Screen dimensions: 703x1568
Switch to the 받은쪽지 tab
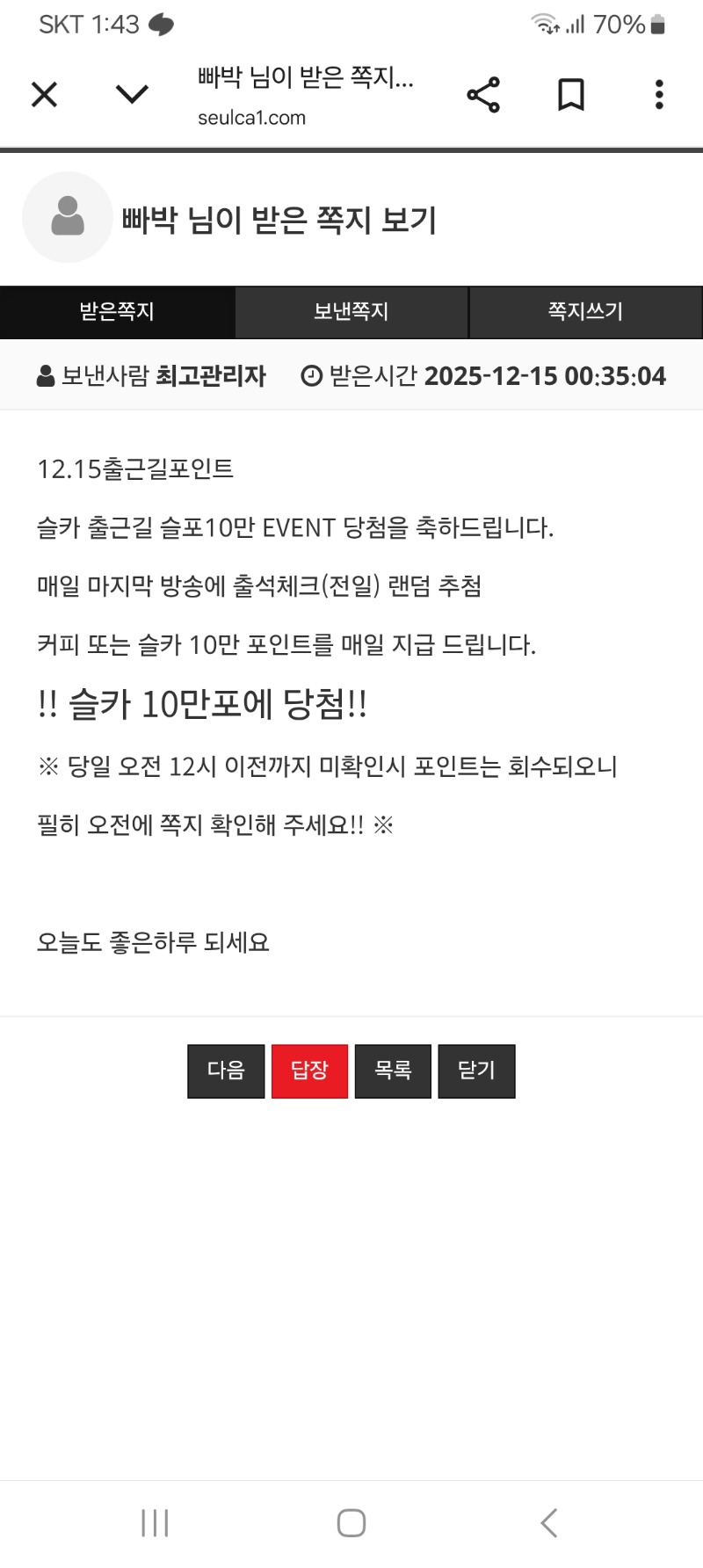(117, 312)
